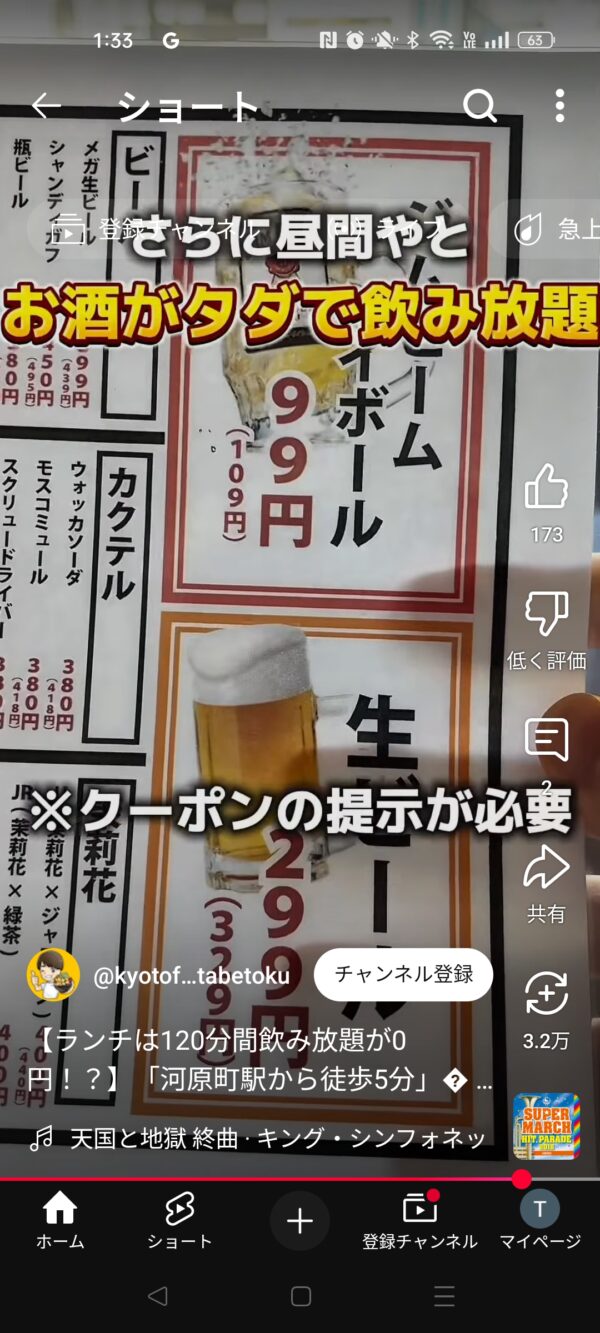Tap the system home button

tap(301, 1297)
